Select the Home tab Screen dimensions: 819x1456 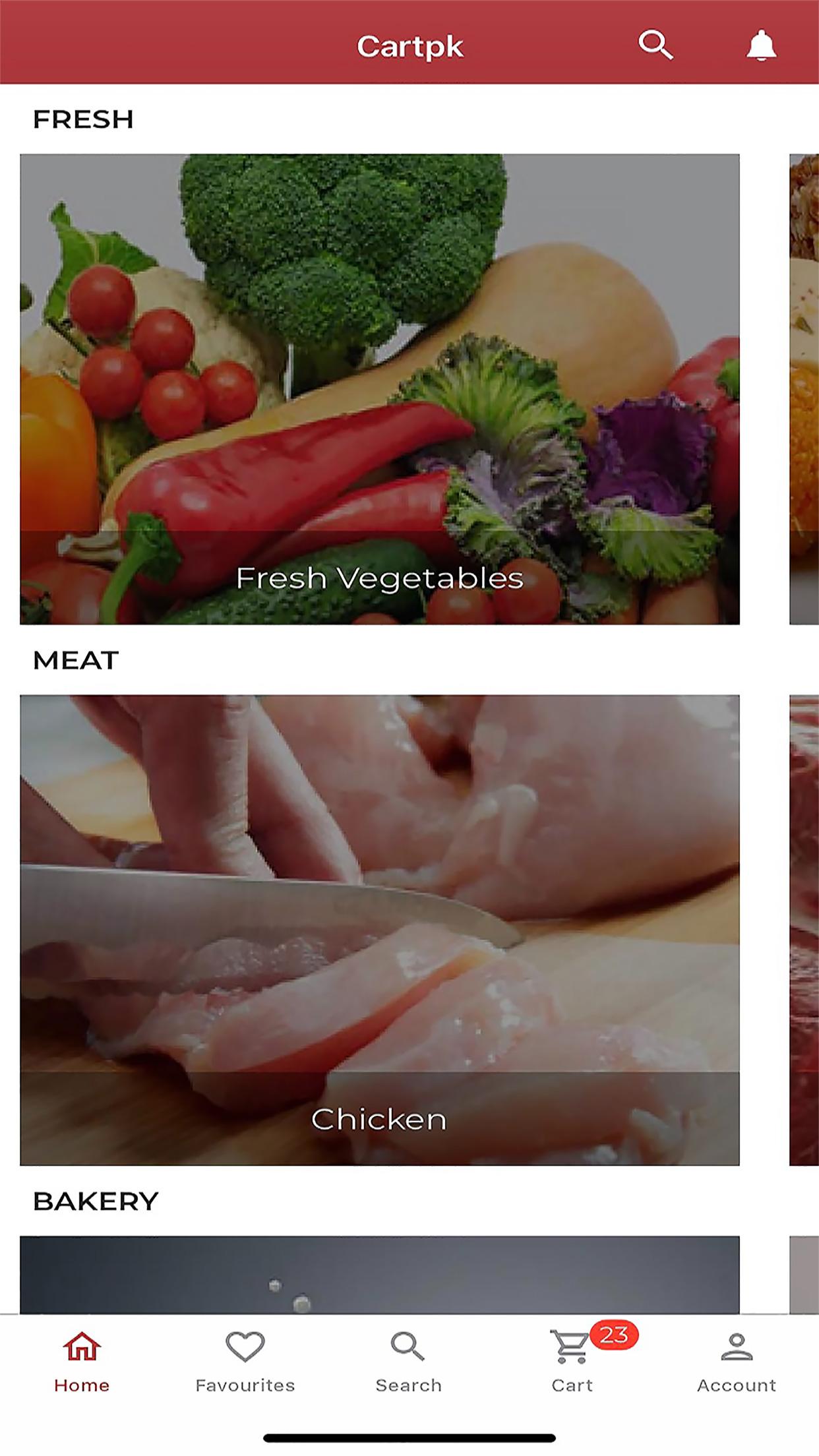pyautogui.click(x=82, y=1361)
